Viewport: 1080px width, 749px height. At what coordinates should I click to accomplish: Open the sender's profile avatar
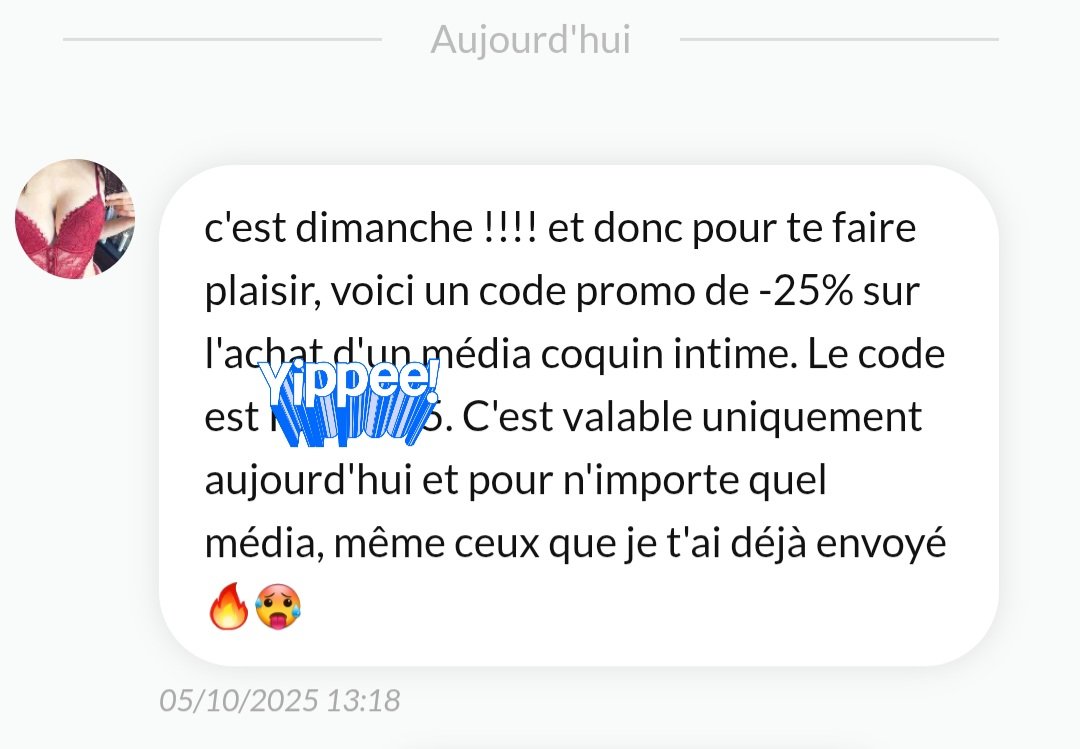coord(75,218)
